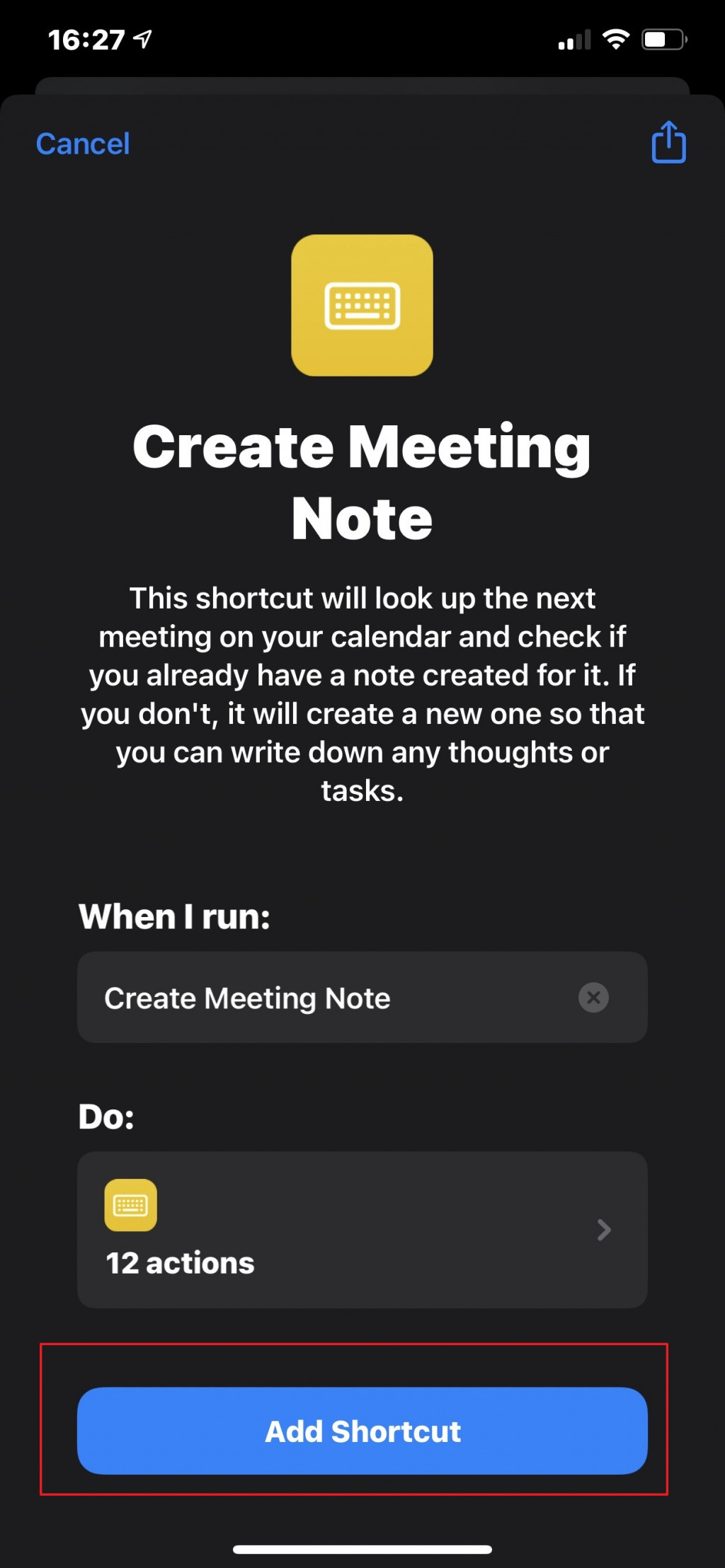Tap Add Shortcut button
Image resolution: width=725 pixels, height=1568 pixels.
point(362,1431)
